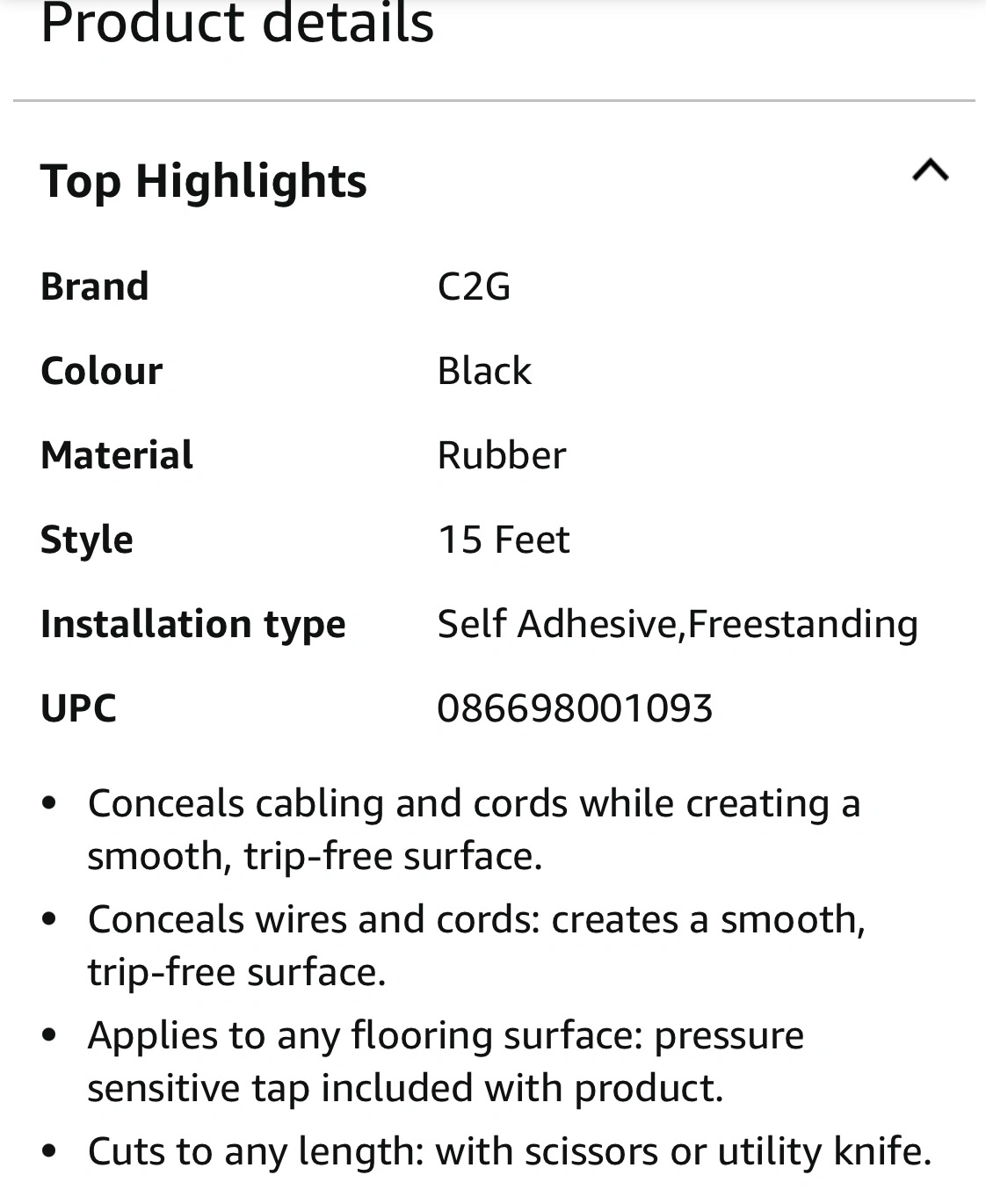
Task: Collapse the Top Highlights section
Action: [x=930, y=170]
